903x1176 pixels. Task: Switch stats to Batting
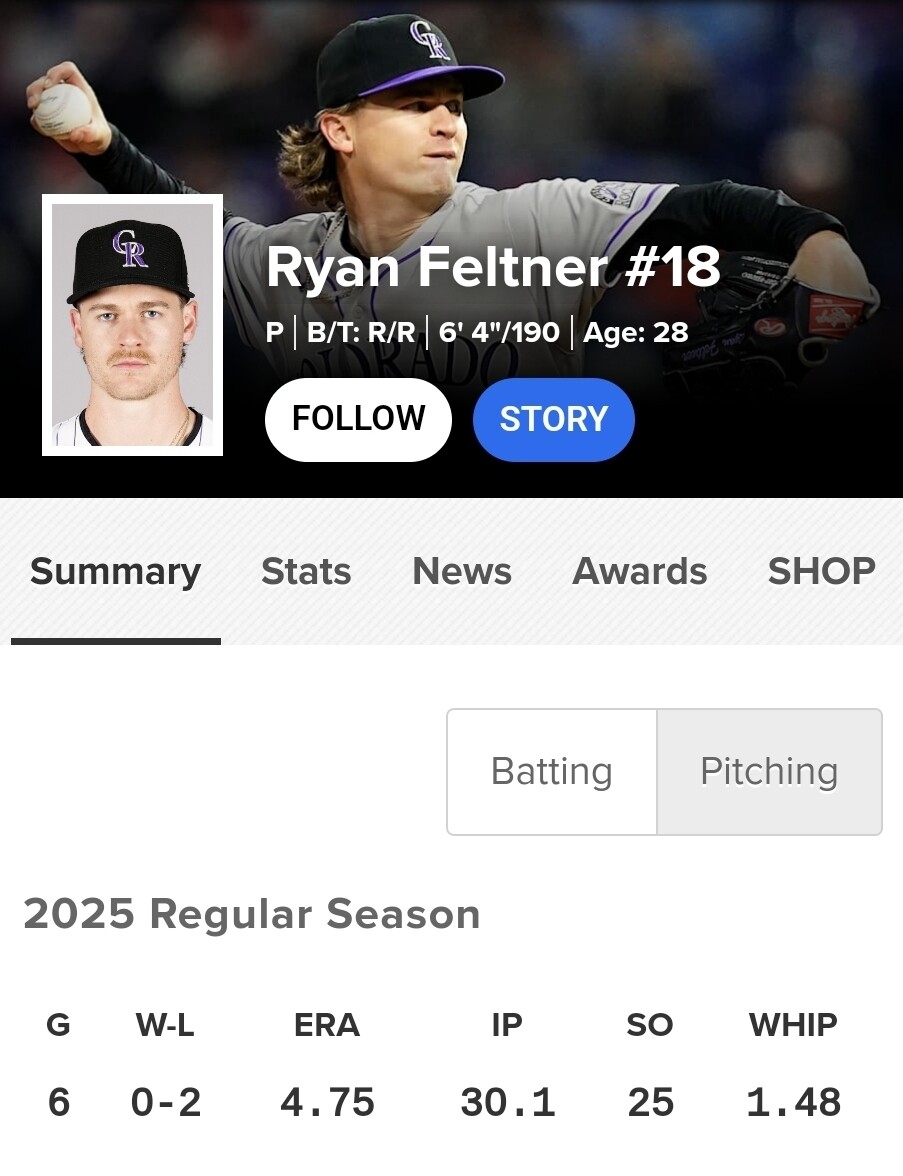coord(552,771)
